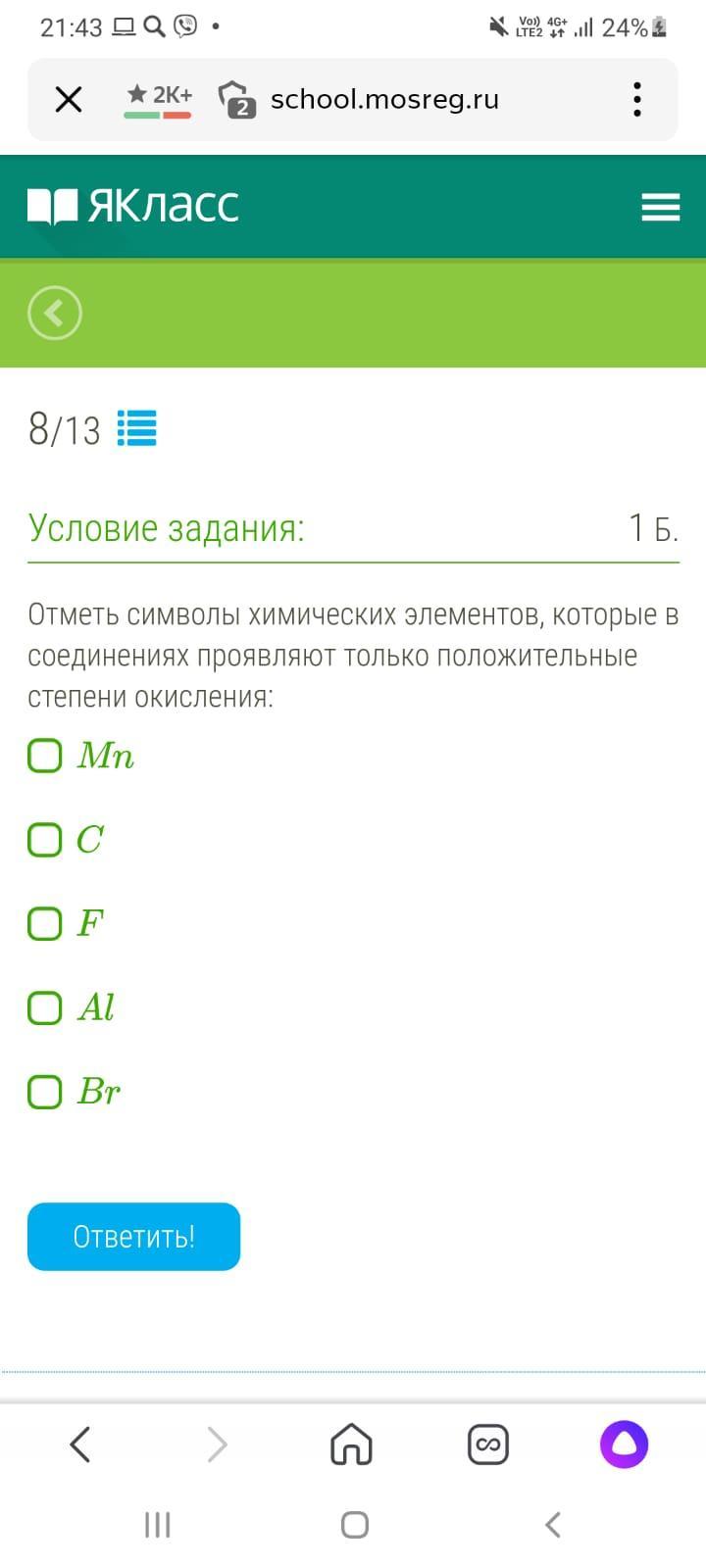The image size is (706, 1568).
Task: Tick the Al checkbox
Action: click(45, 1007)
